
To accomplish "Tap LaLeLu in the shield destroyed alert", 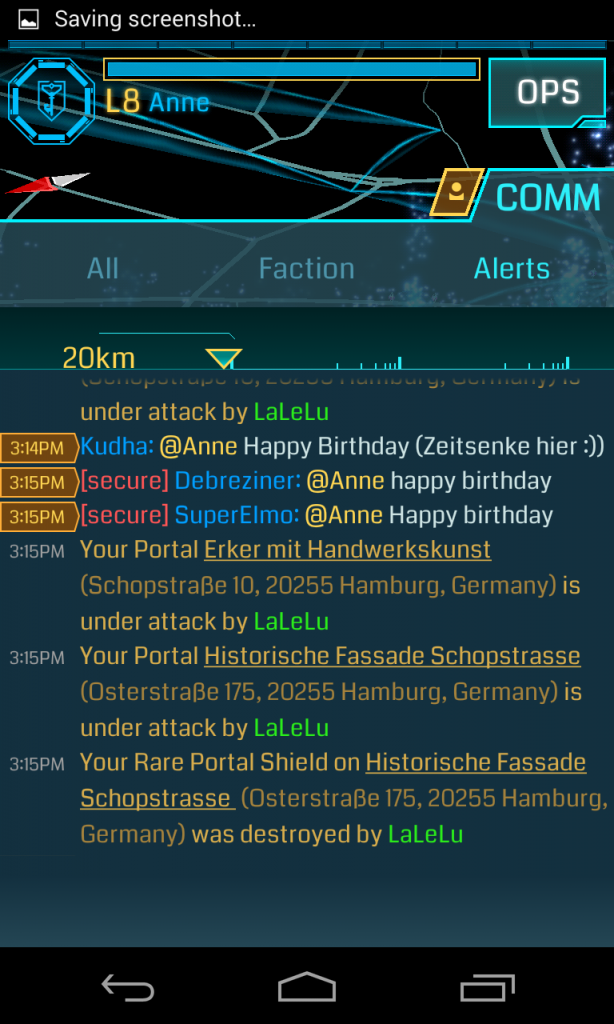I will (x=425, y=834).
